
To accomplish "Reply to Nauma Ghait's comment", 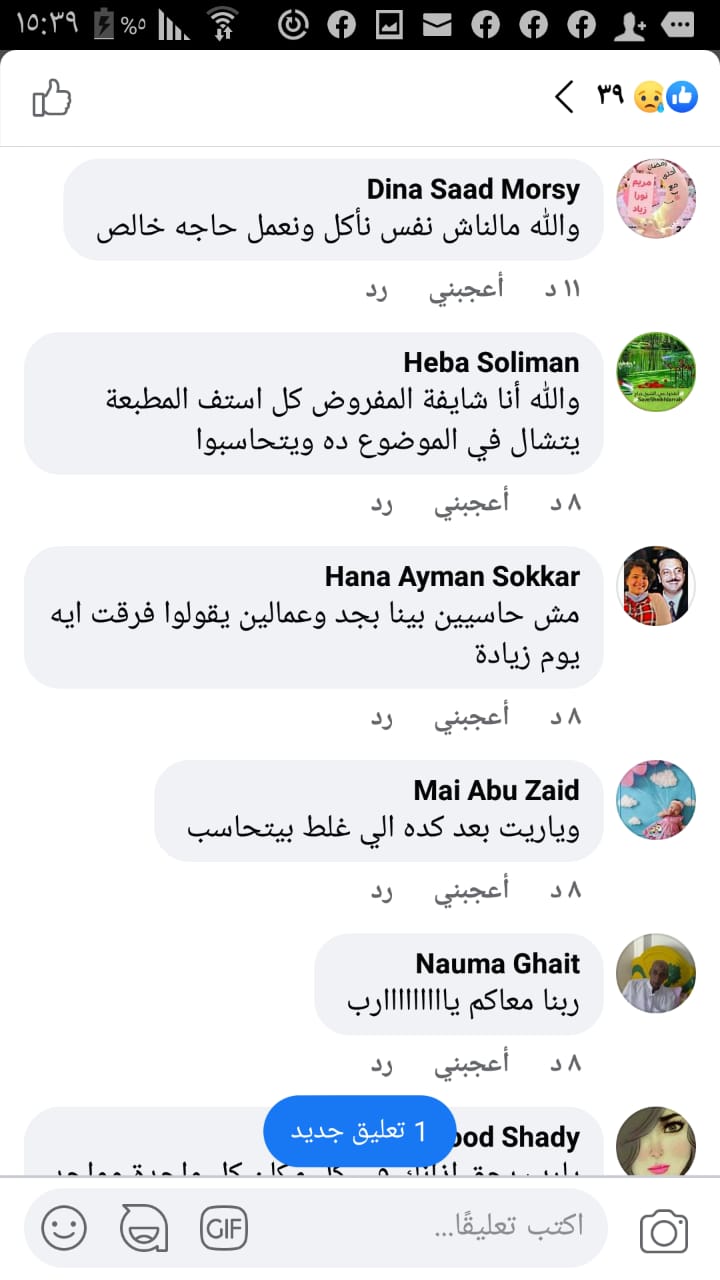I will (379, 1064).
